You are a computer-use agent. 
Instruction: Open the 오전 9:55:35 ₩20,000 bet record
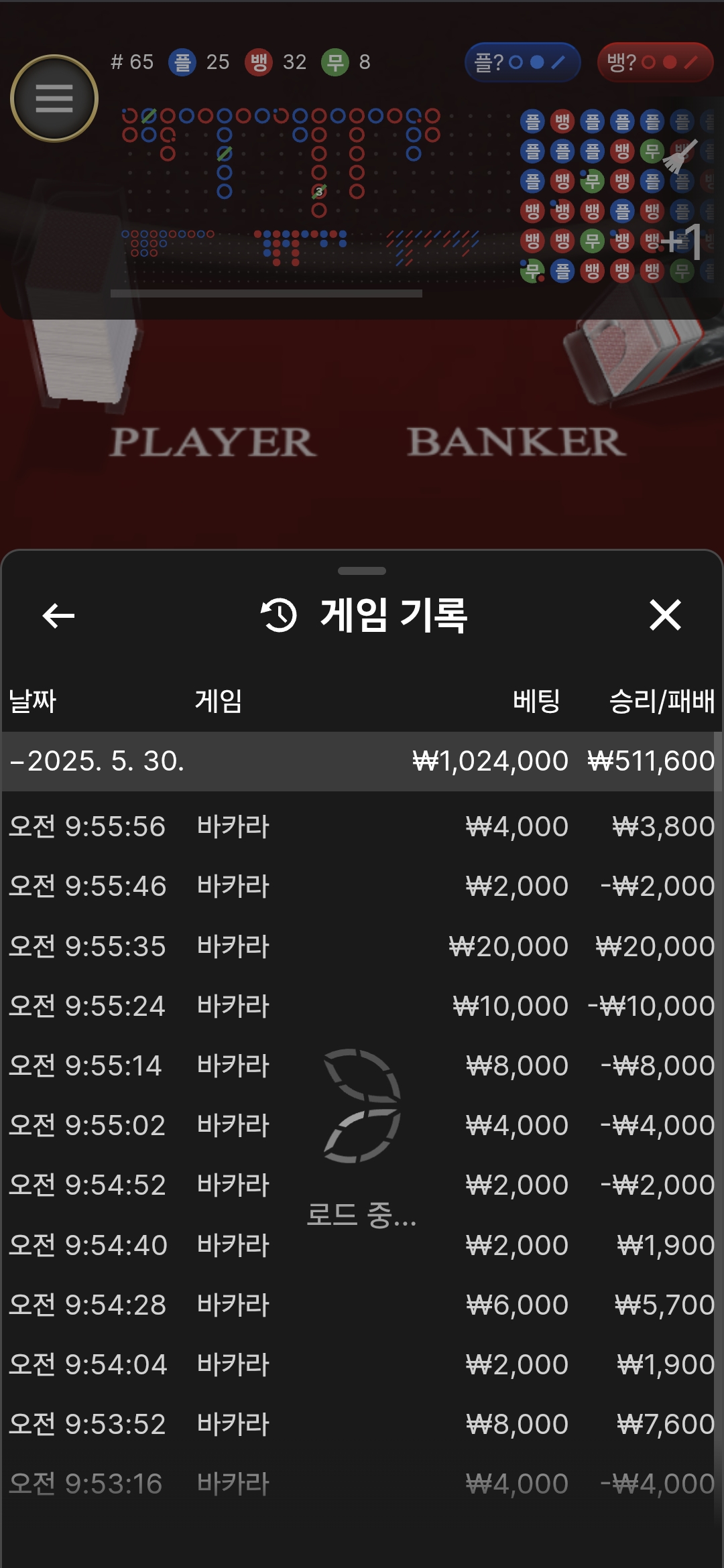[x=362, y=946]
